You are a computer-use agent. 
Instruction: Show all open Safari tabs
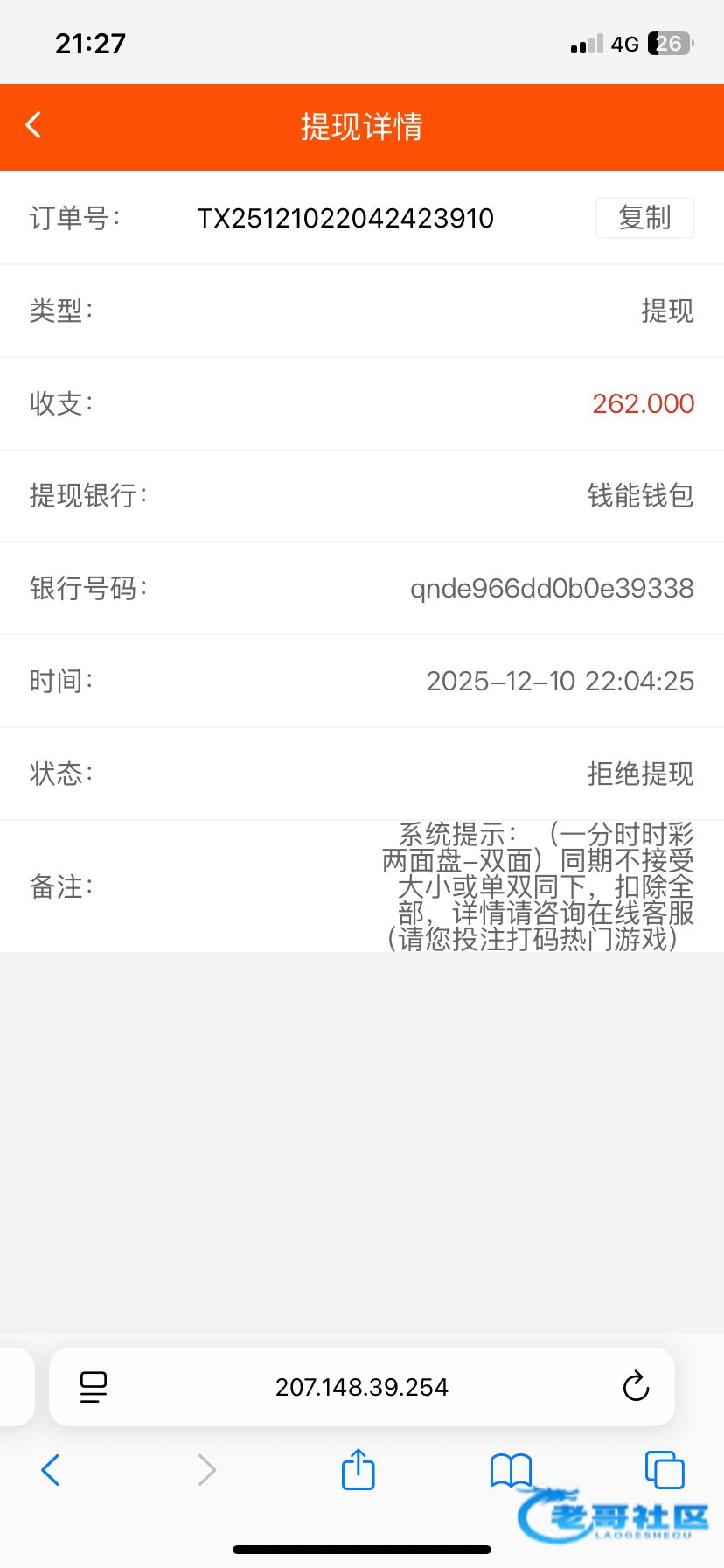pos(664,1470)
